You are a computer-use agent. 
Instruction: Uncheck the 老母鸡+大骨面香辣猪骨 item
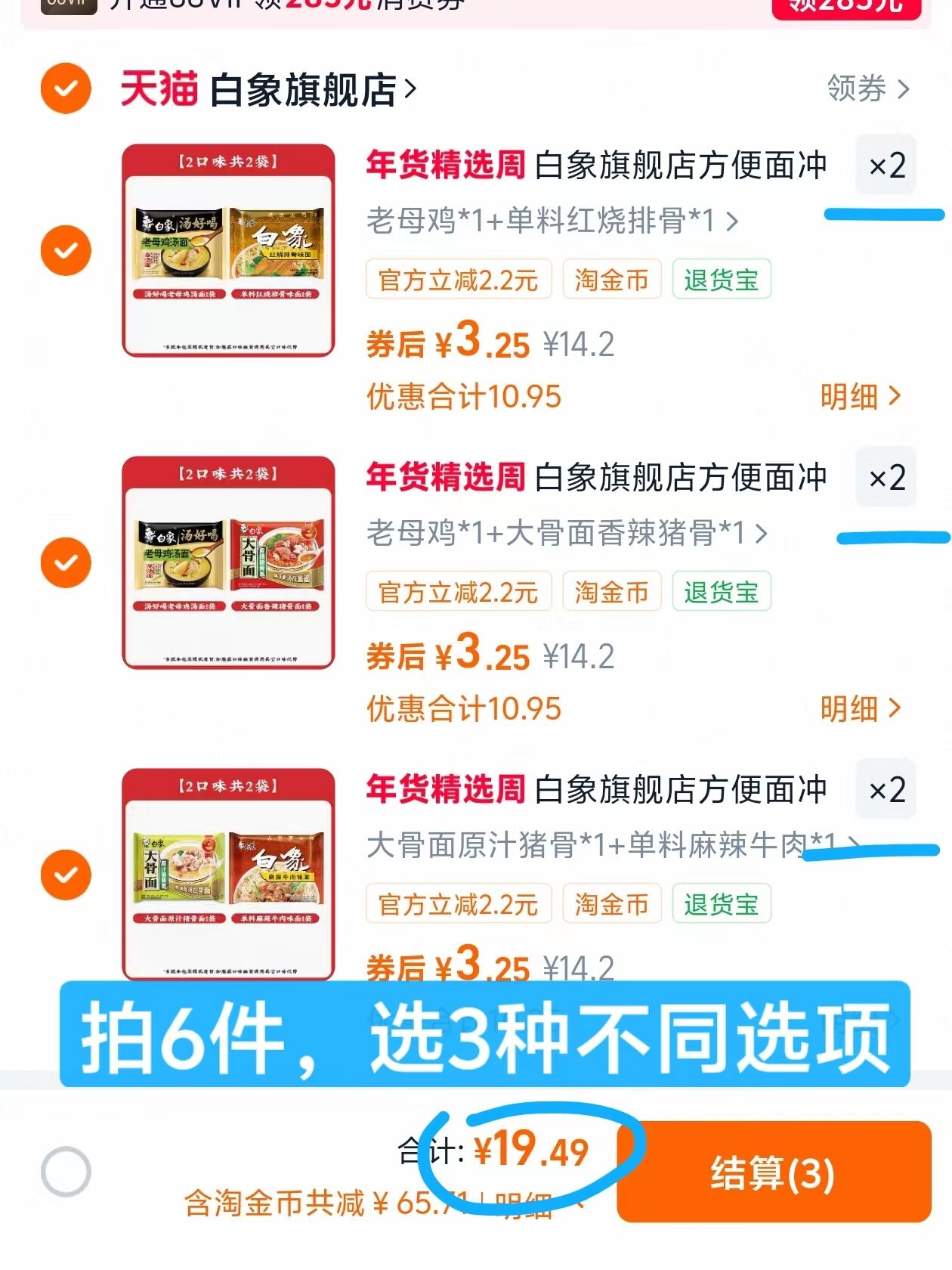66,562
